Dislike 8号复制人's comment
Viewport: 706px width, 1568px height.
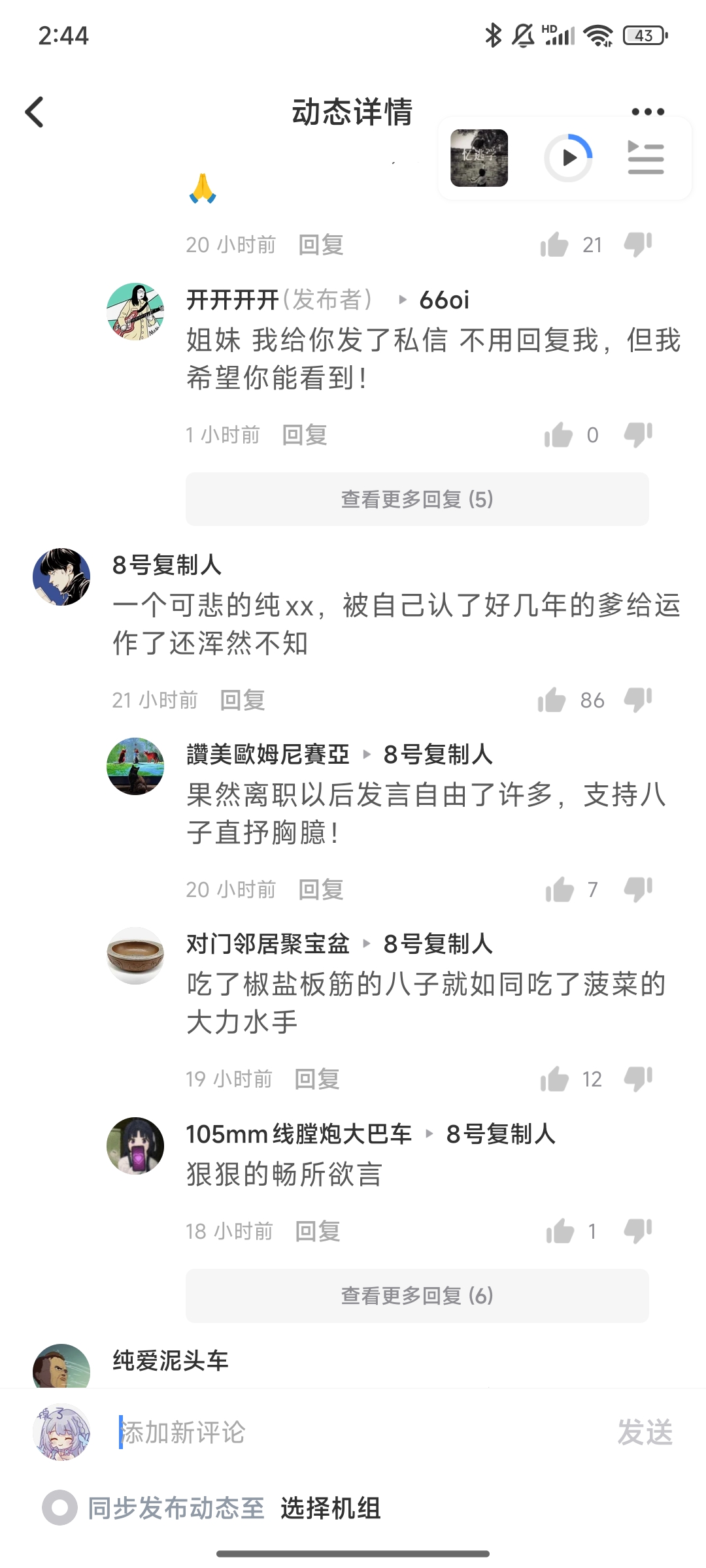(638, 700)
